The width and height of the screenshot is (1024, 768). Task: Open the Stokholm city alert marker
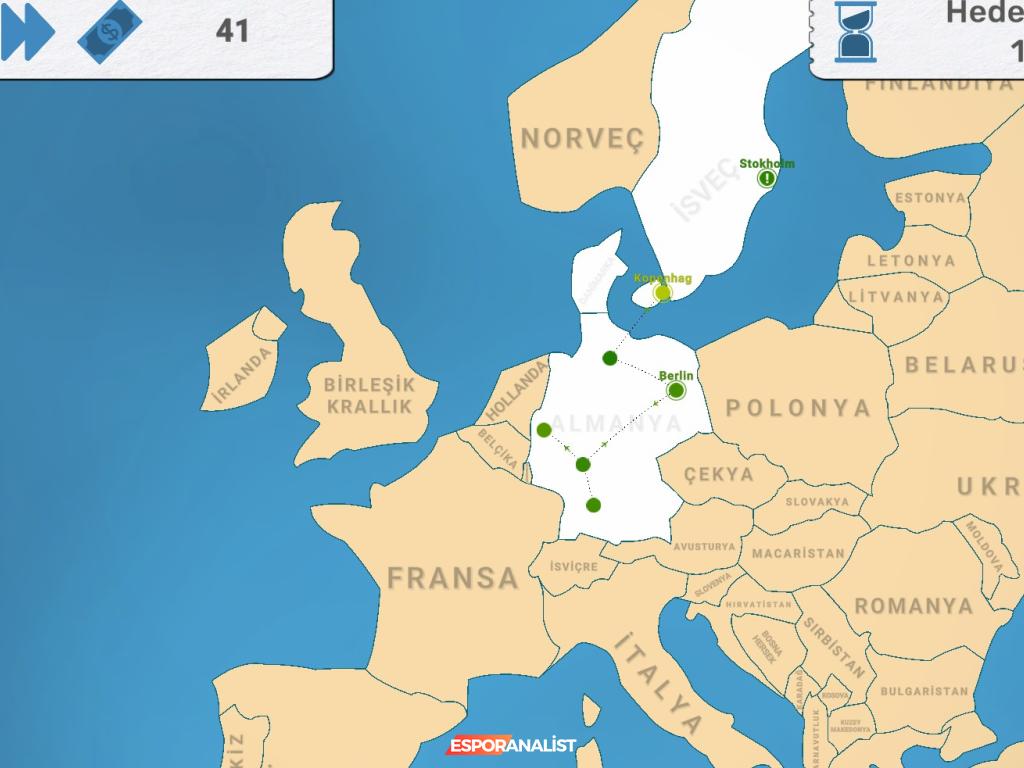767,179
